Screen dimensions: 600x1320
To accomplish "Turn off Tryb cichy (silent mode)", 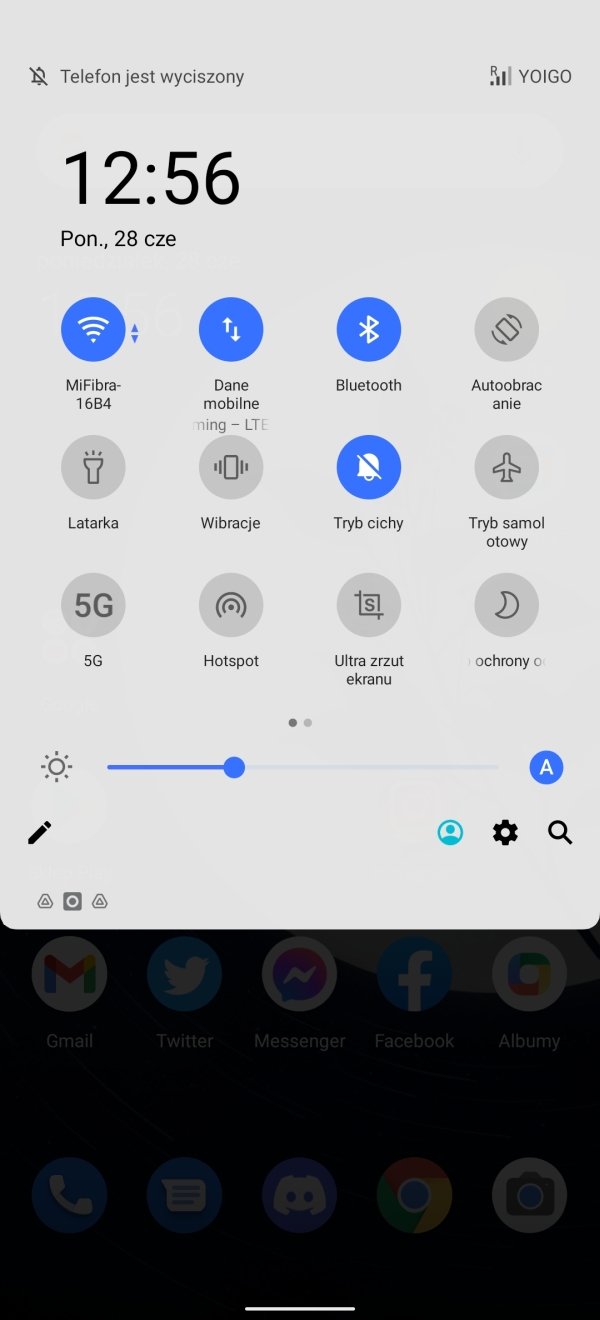I will (x=369, y=467).
